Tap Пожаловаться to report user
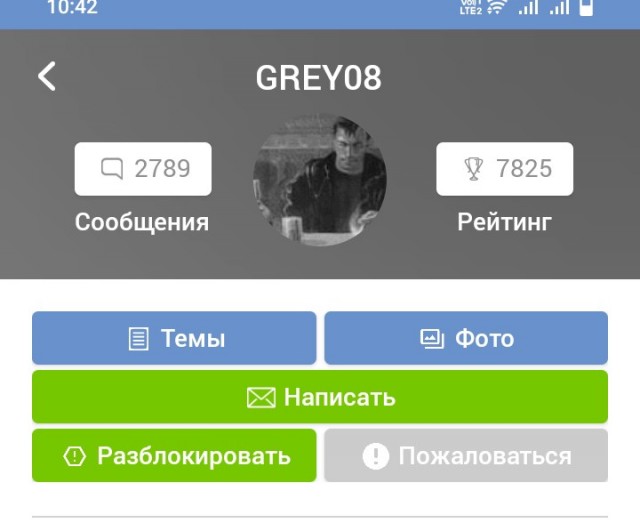640x531 pixels. (466, 456)
